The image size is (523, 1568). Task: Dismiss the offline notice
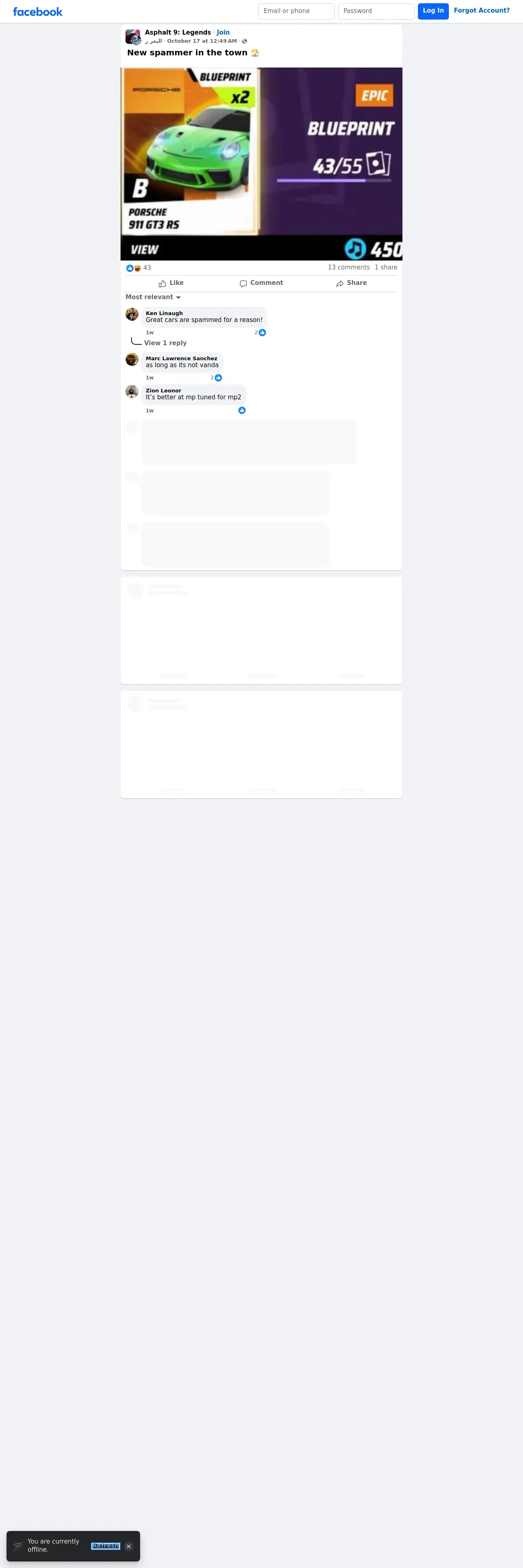[x=128, y=1546]
